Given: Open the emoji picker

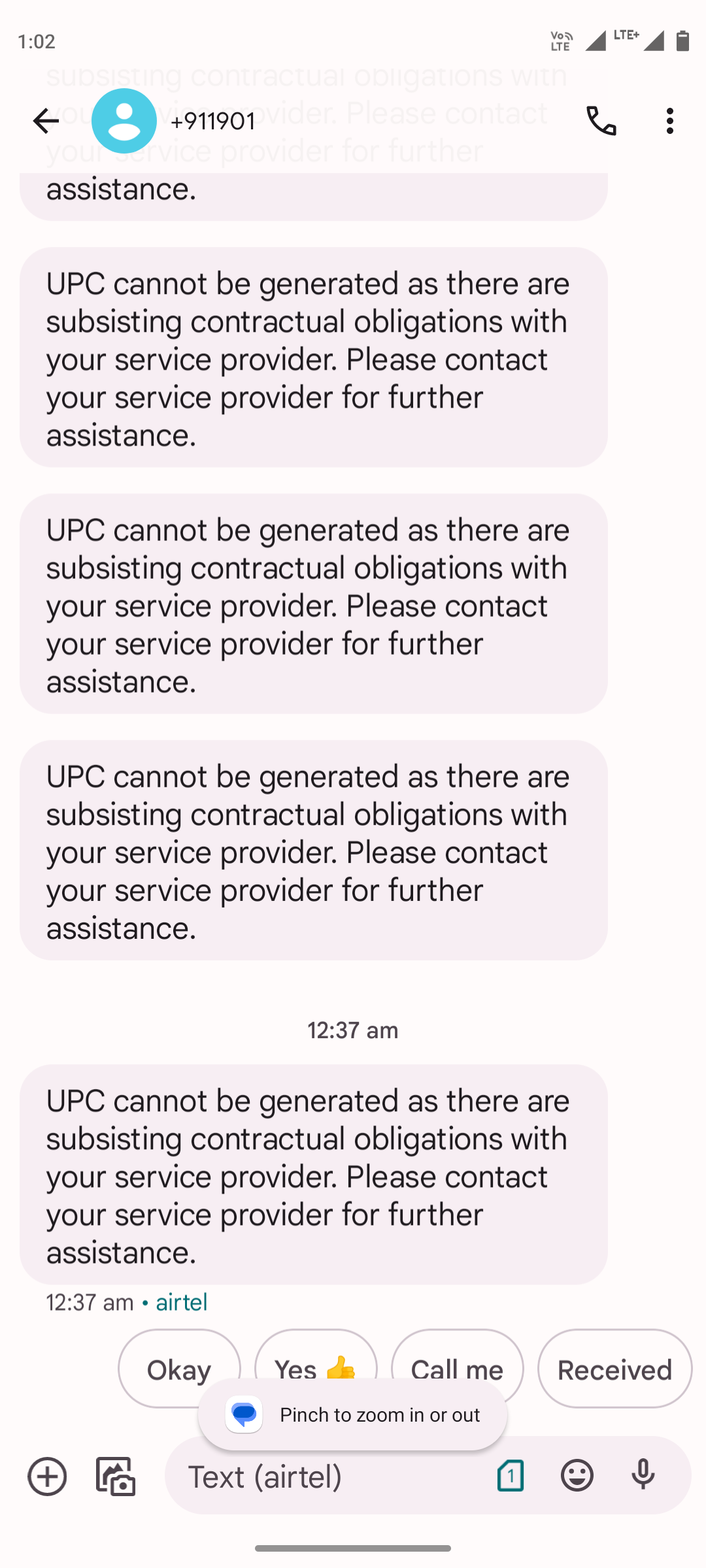Looking at the screenshot, I should [577, 1476].
